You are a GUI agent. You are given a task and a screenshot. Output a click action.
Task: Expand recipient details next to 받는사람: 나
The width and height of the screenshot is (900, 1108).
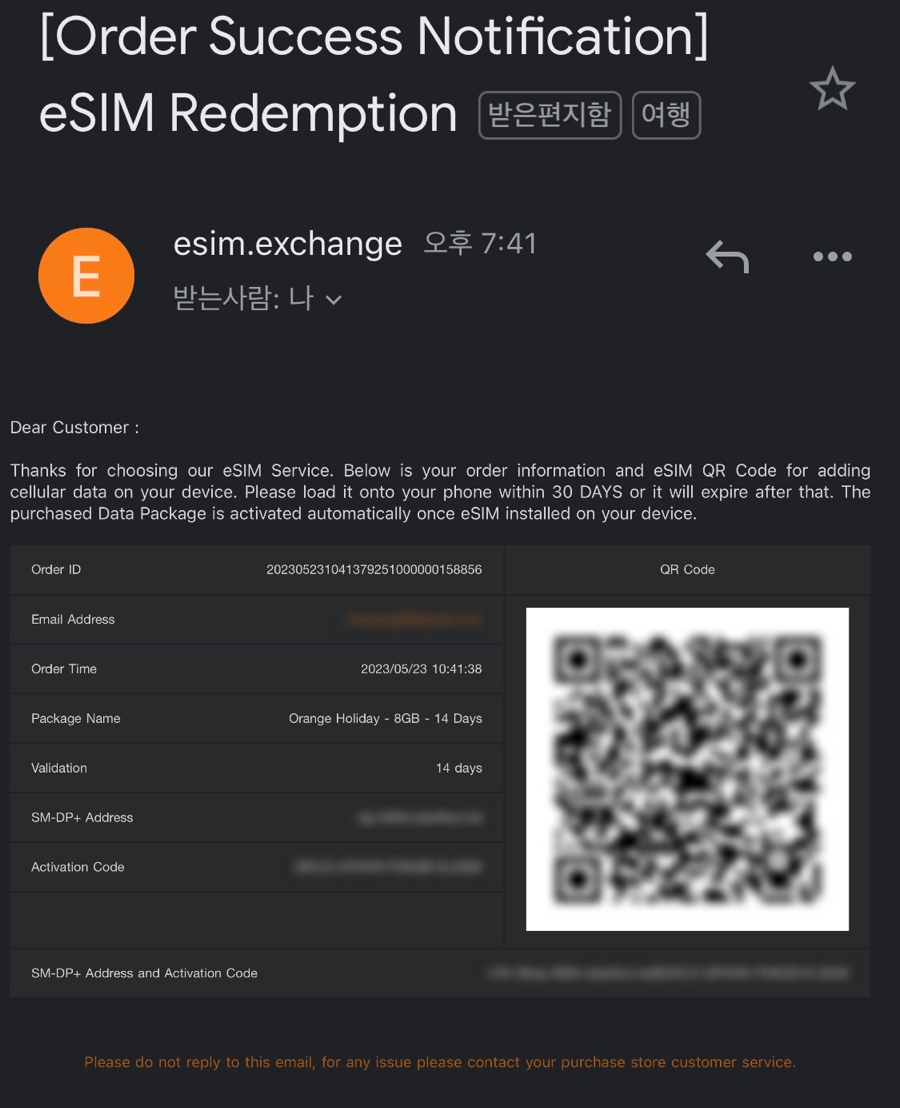(334, 299)
